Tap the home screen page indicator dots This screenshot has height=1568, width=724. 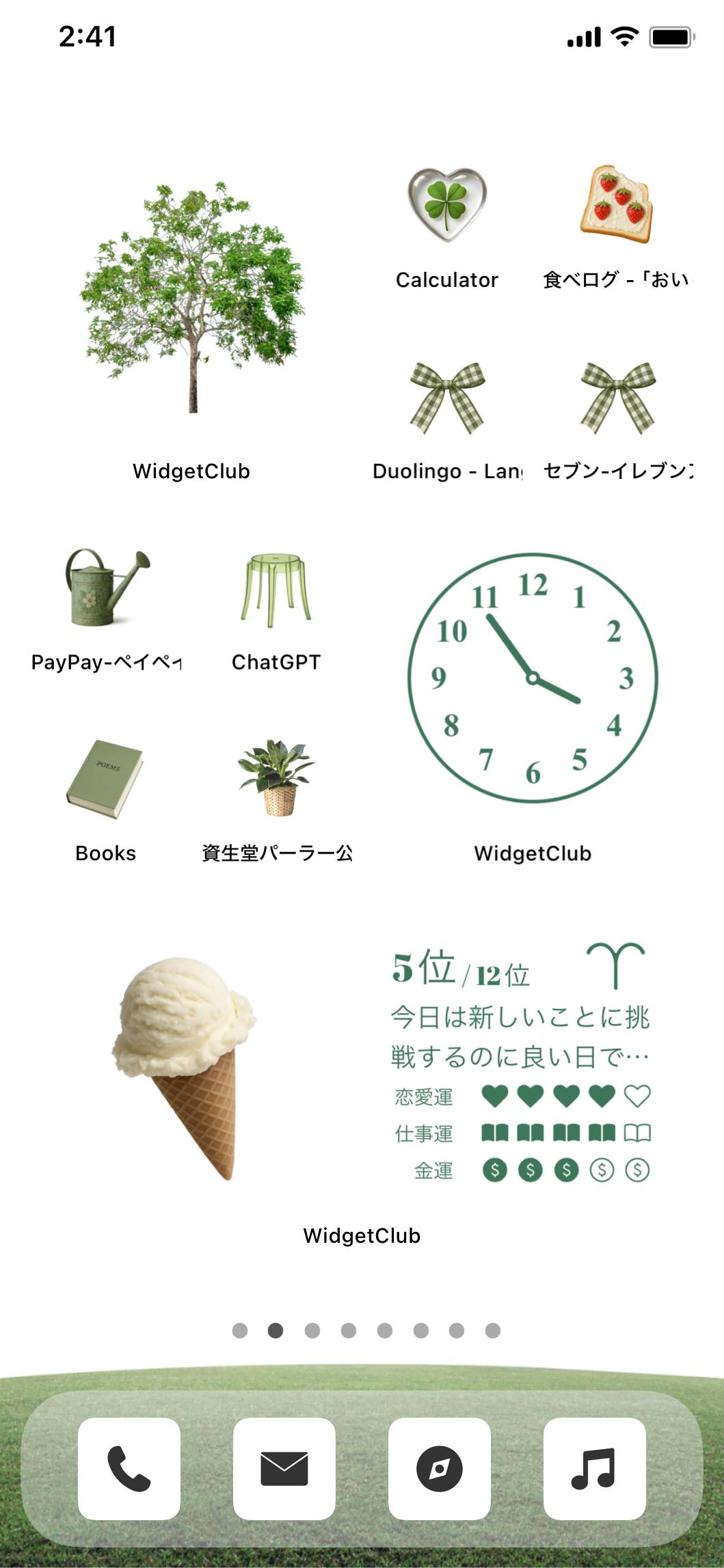point(366,1330)
